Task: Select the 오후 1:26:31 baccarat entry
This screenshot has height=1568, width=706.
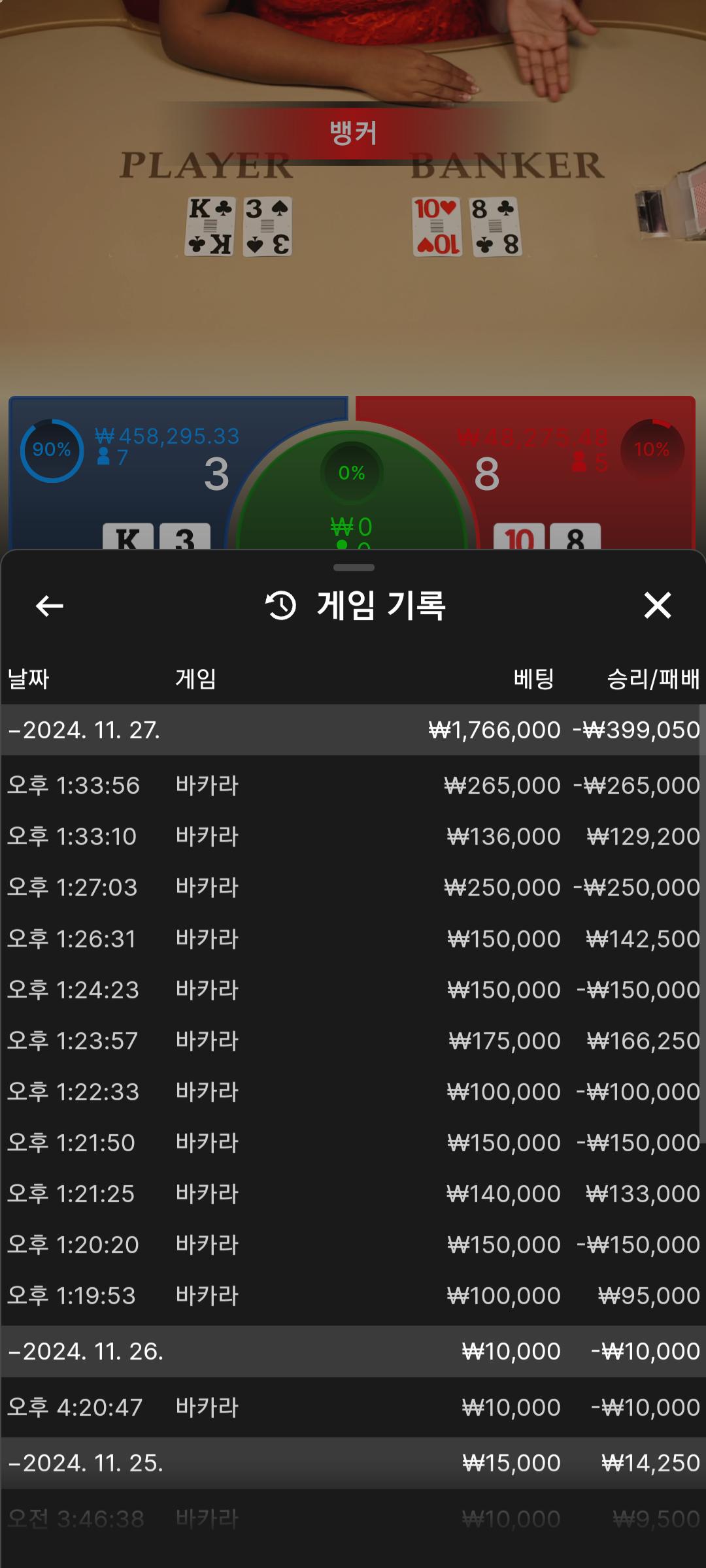Action: click(353, 939)
